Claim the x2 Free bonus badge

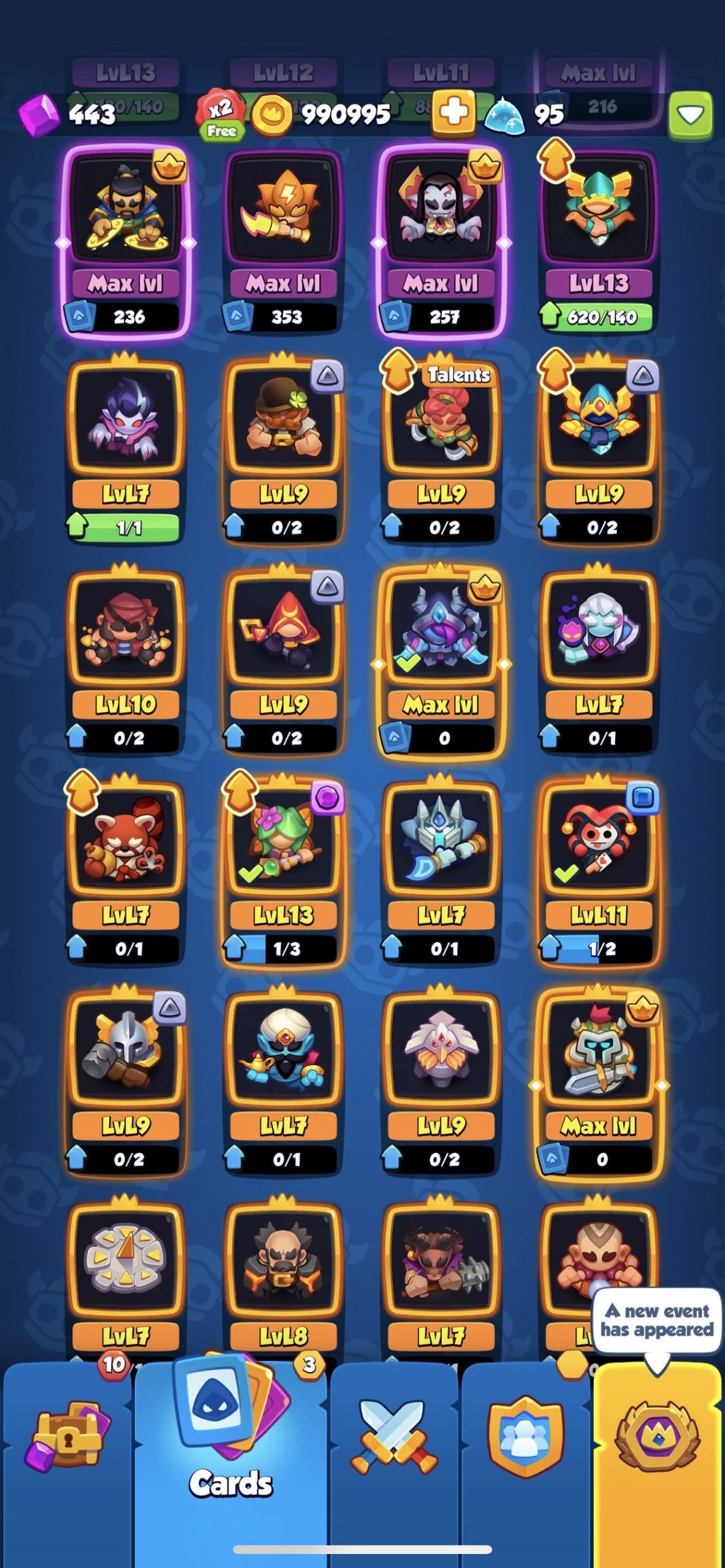click(221, 115)
